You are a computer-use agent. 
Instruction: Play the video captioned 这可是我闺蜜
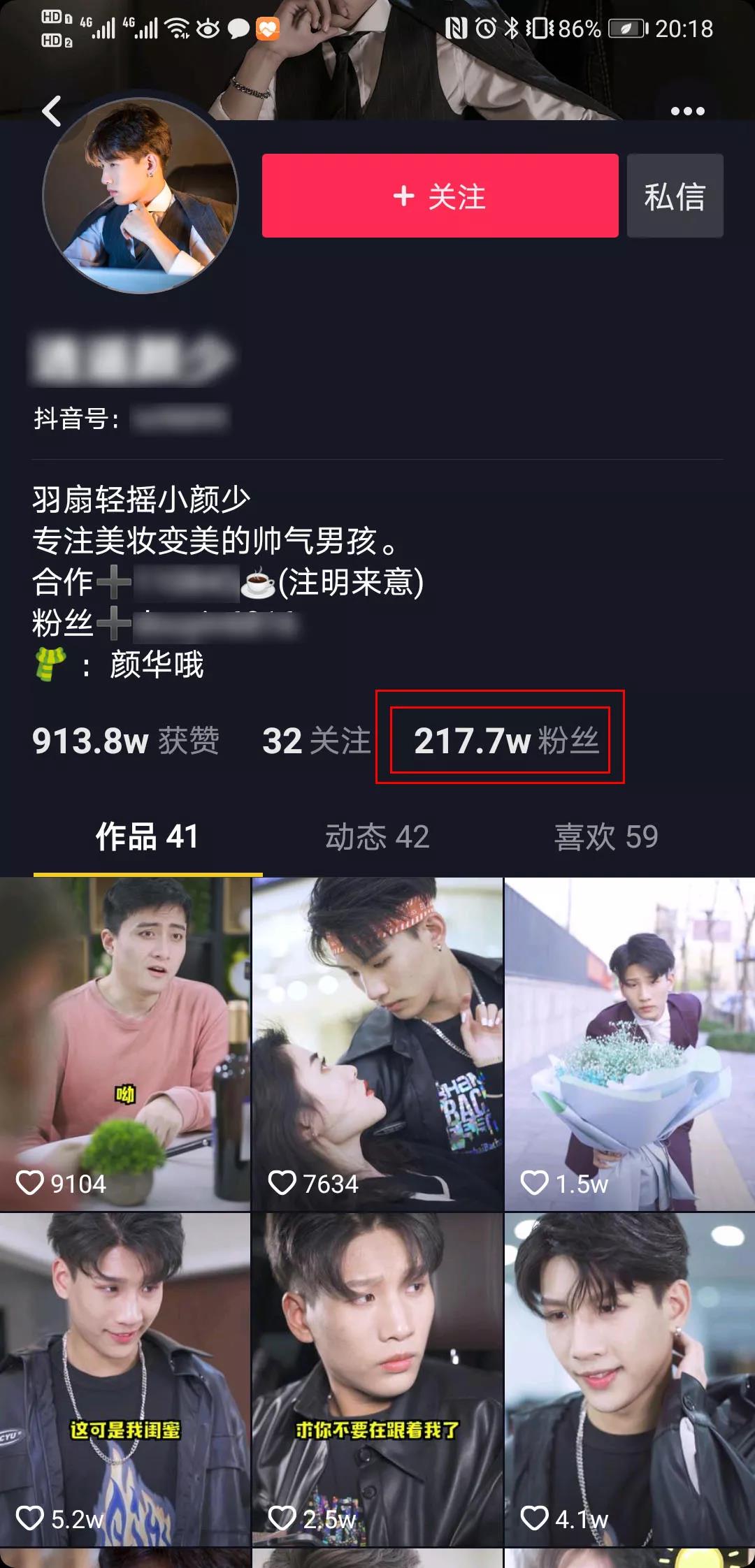(x=125, y=1379)
